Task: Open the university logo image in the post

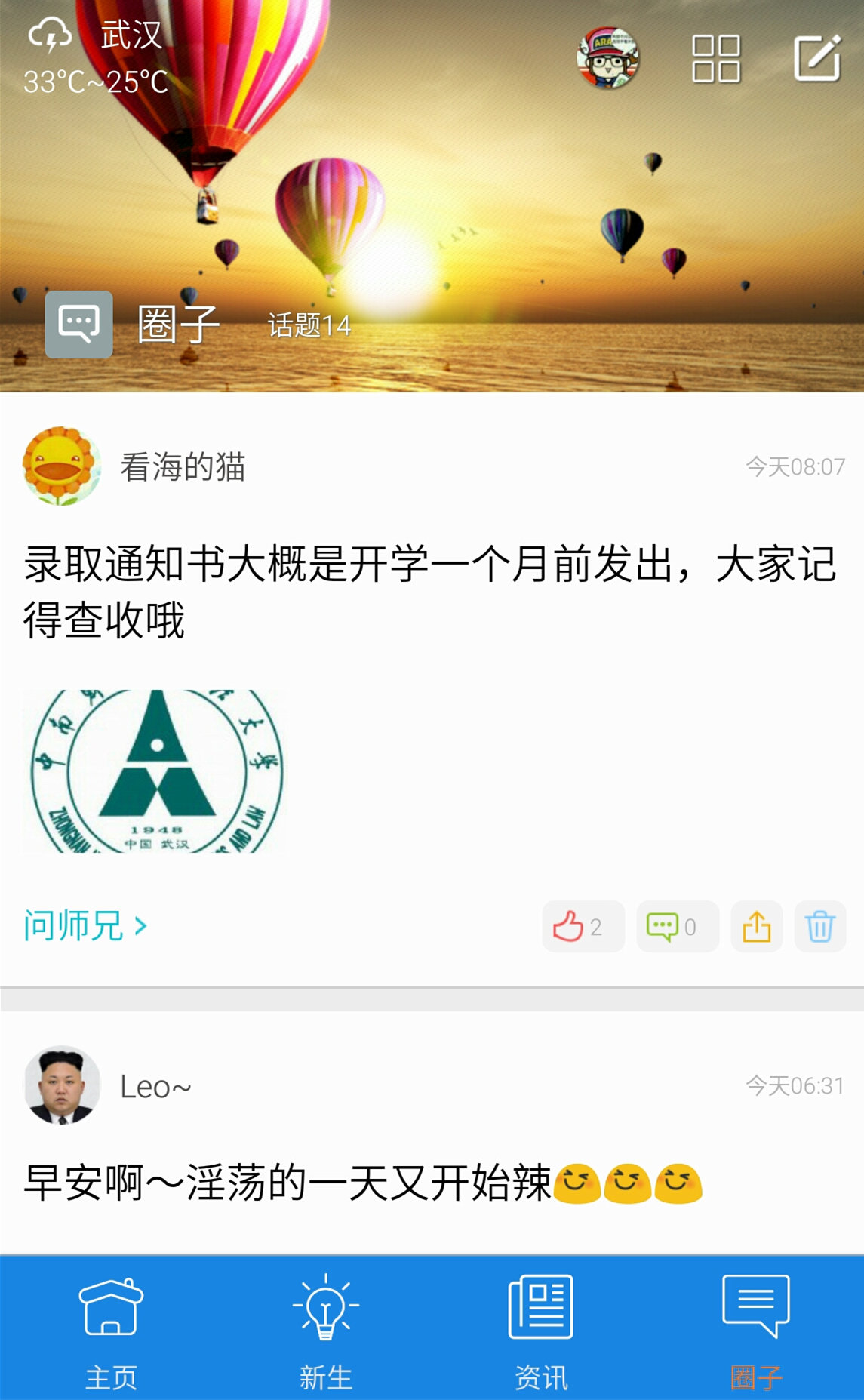Action: pyautogui.click(x=156, y=771)
